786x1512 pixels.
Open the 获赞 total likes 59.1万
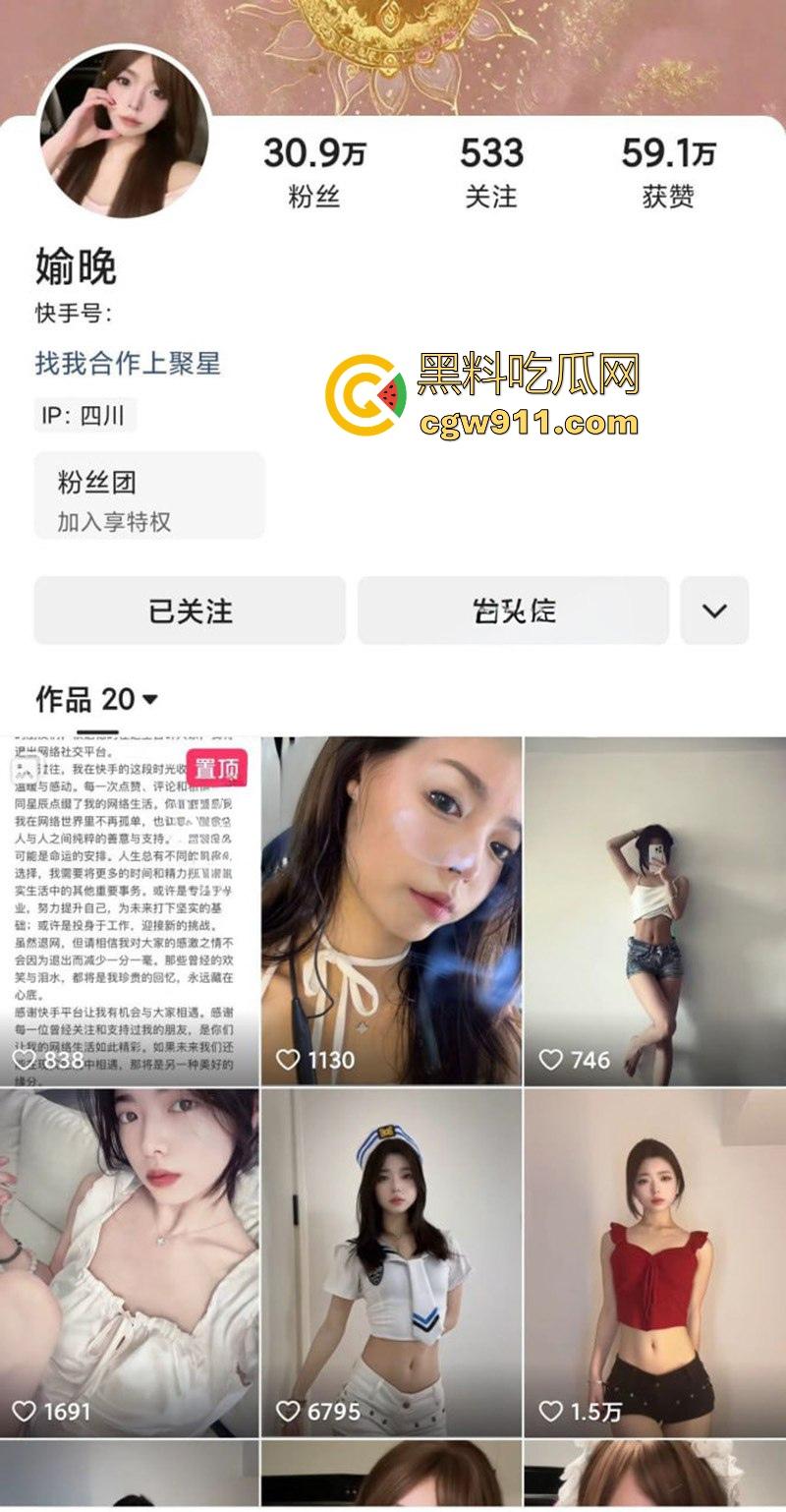point(669,167)
